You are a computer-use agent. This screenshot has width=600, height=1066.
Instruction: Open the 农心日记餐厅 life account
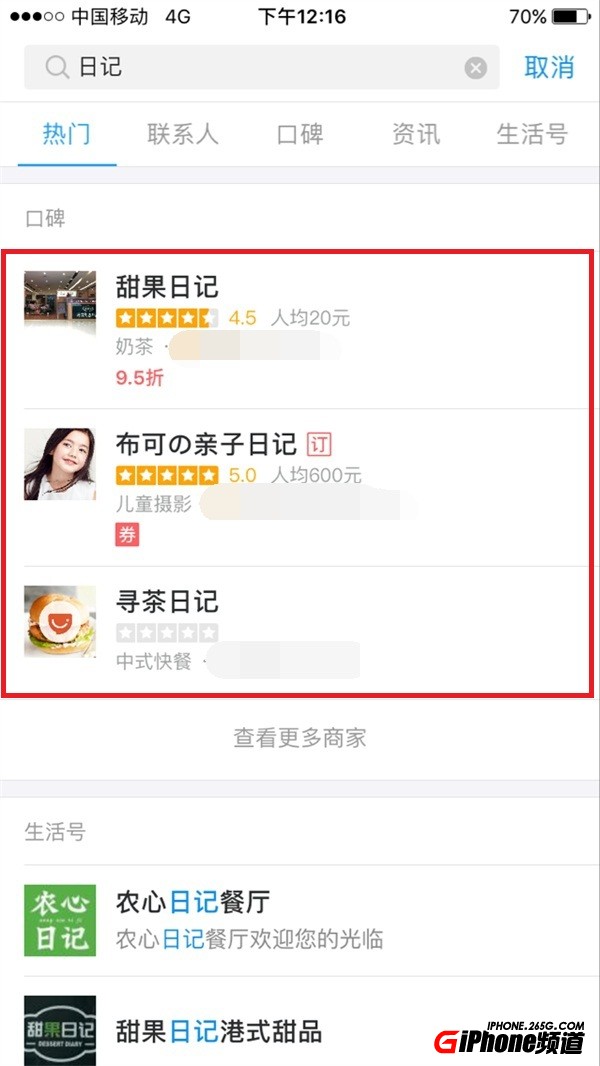pyautogui.click(x=300, y=920)
